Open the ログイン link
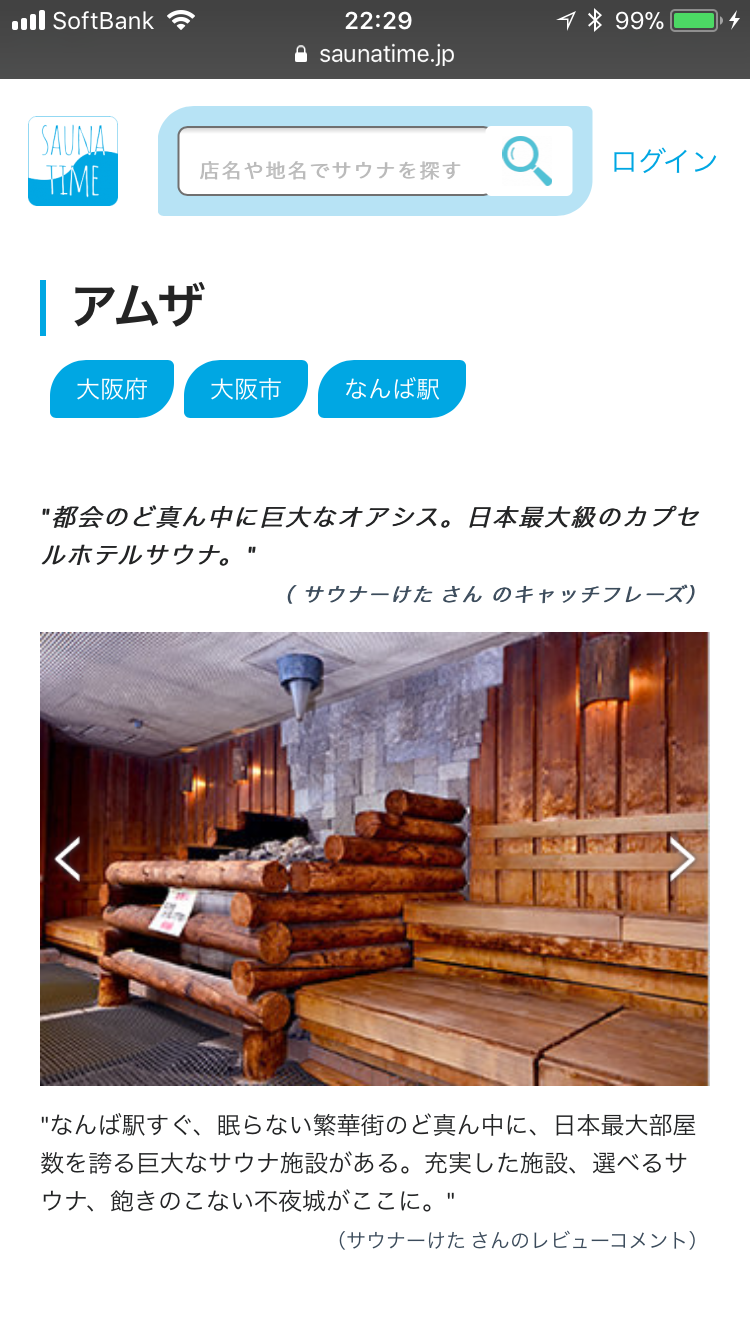The height and width of the screenshot is (1334, 750). tap(664, 161)
